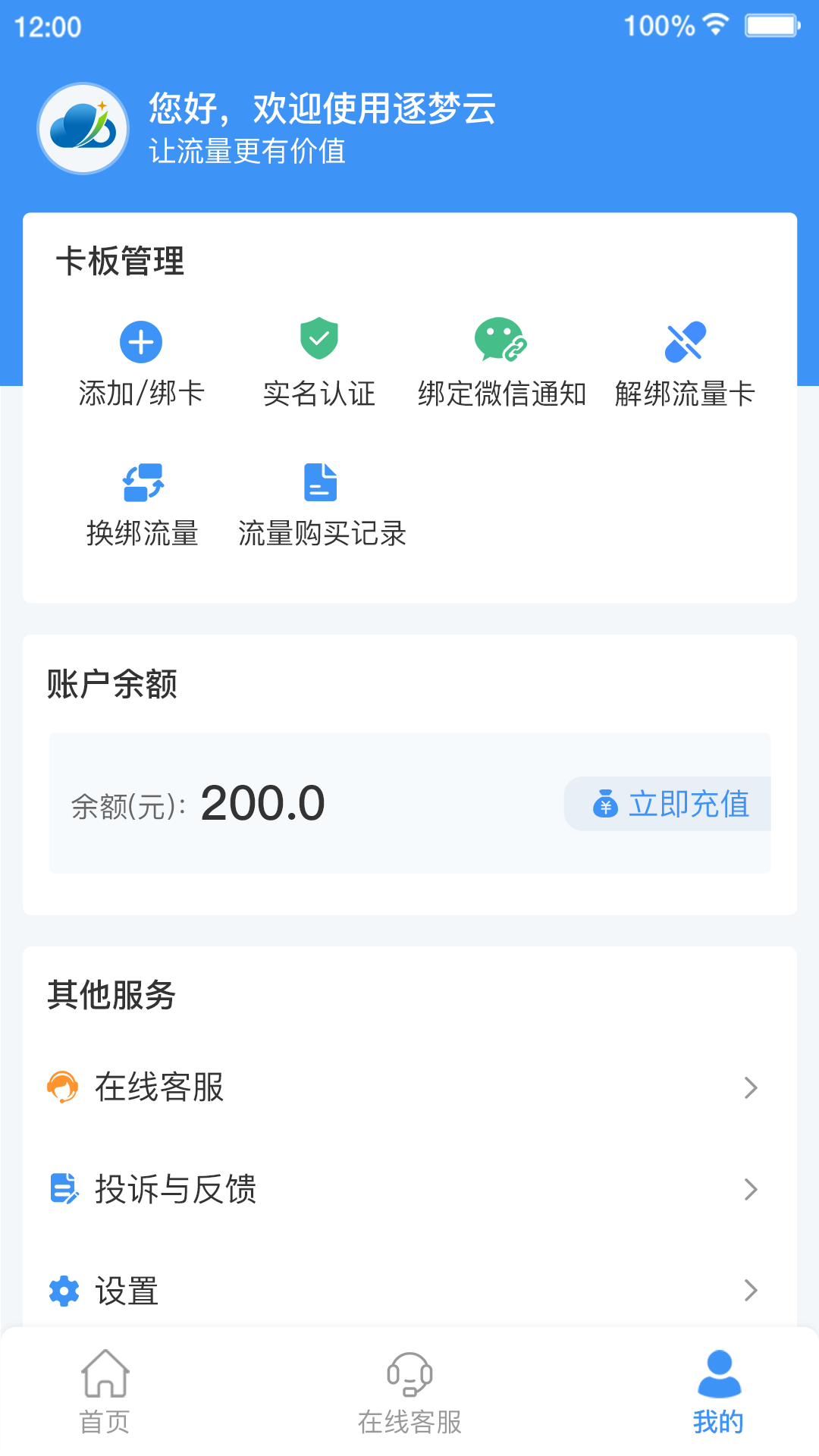Viewport: 819px width, 1456px height.
Task: Switch to the 在线客服 tab
Action: coord(409,1399)
